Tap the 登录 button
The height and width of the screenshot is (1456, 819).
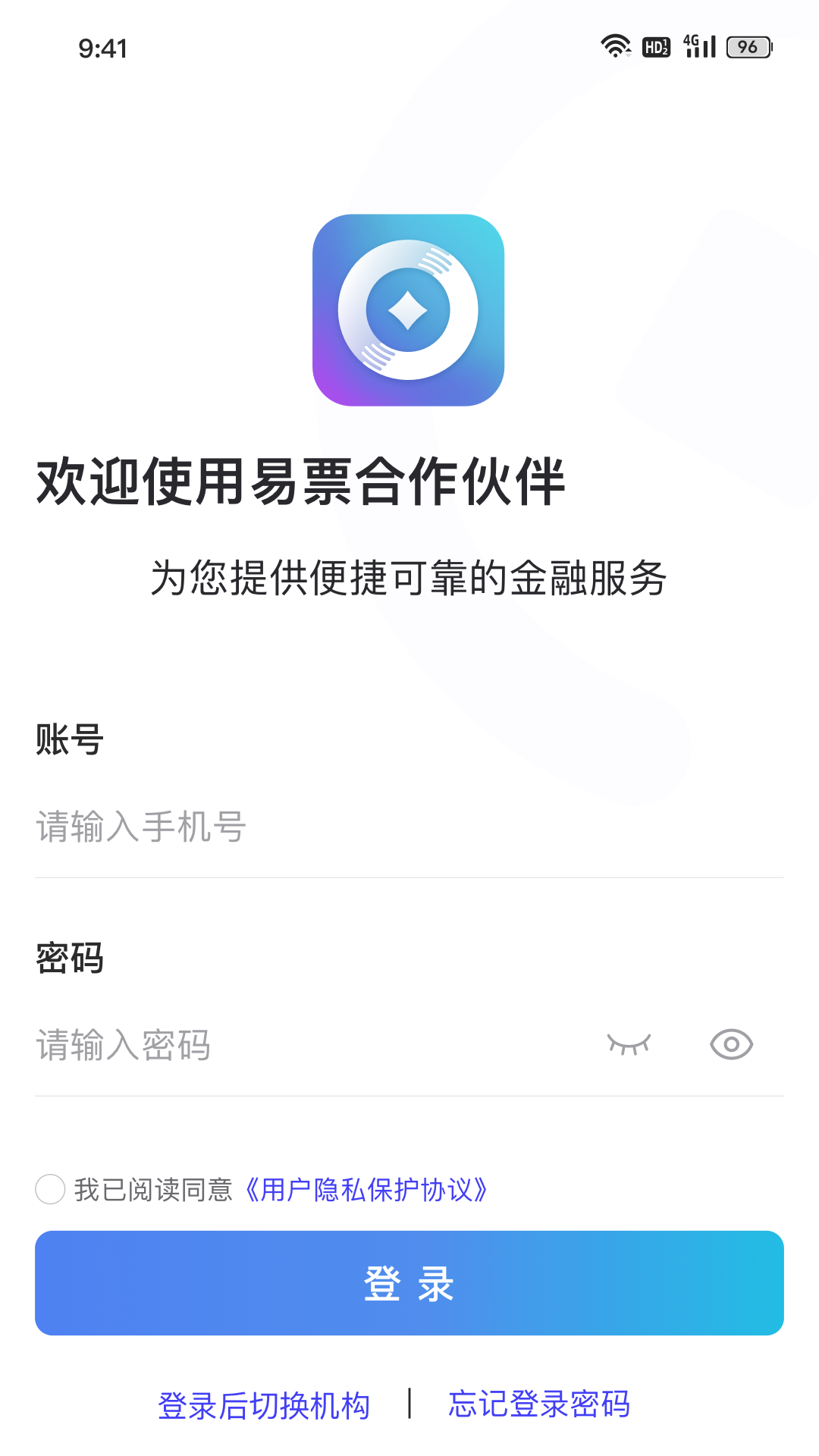tap(409, 1283)
